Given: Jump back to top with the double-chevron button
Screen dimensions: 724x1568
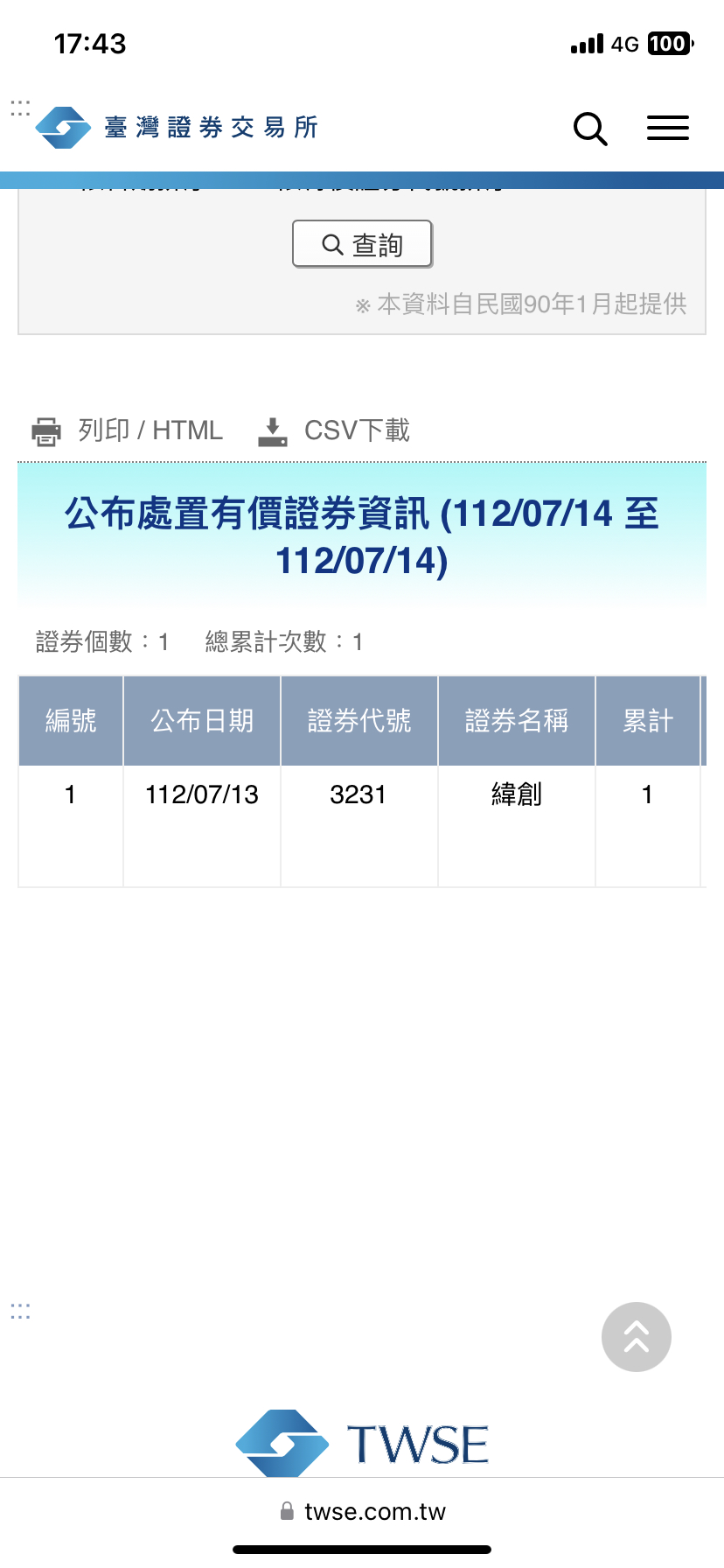Looking at the screenshot, I should [637, 1337].
